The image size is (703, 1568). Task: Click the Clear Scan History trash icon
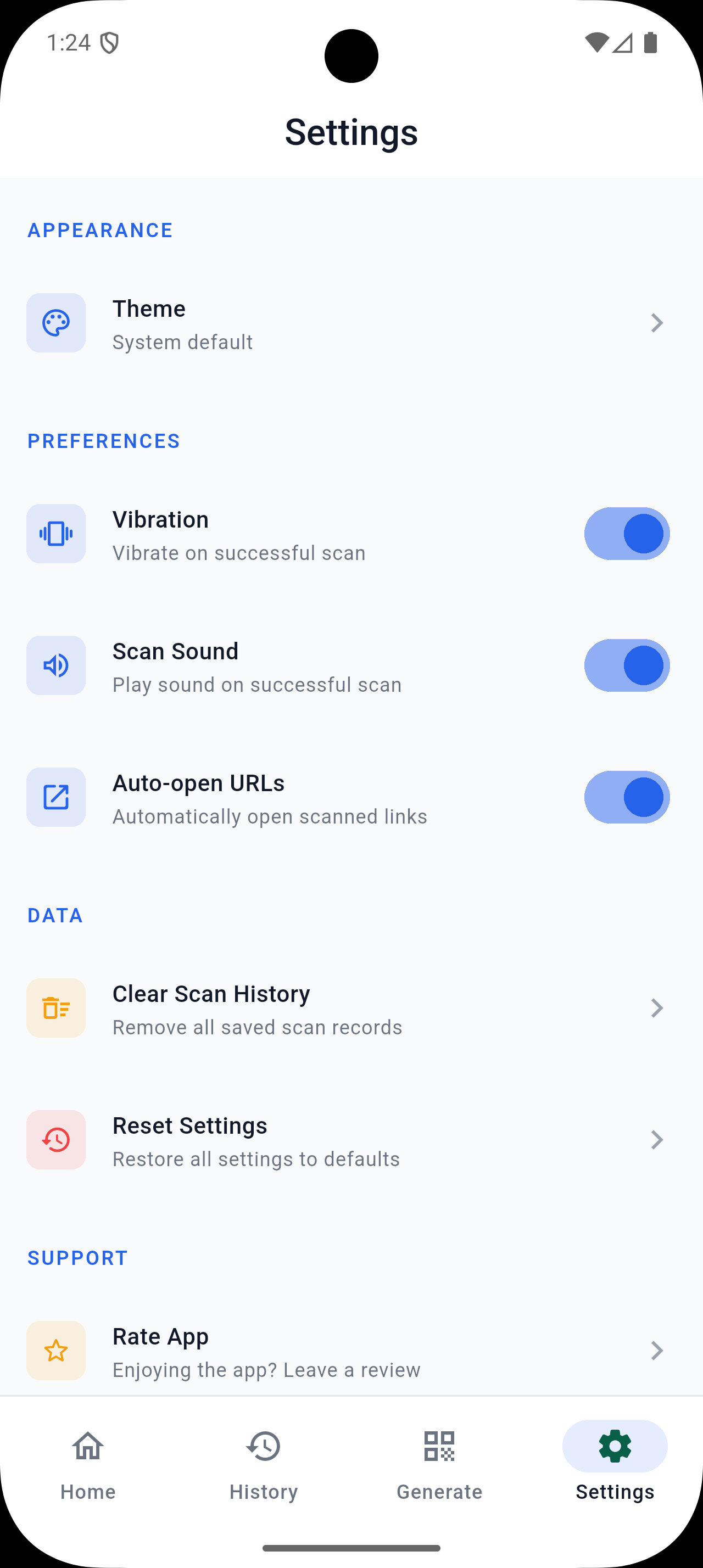click(x=55, y=1008)
